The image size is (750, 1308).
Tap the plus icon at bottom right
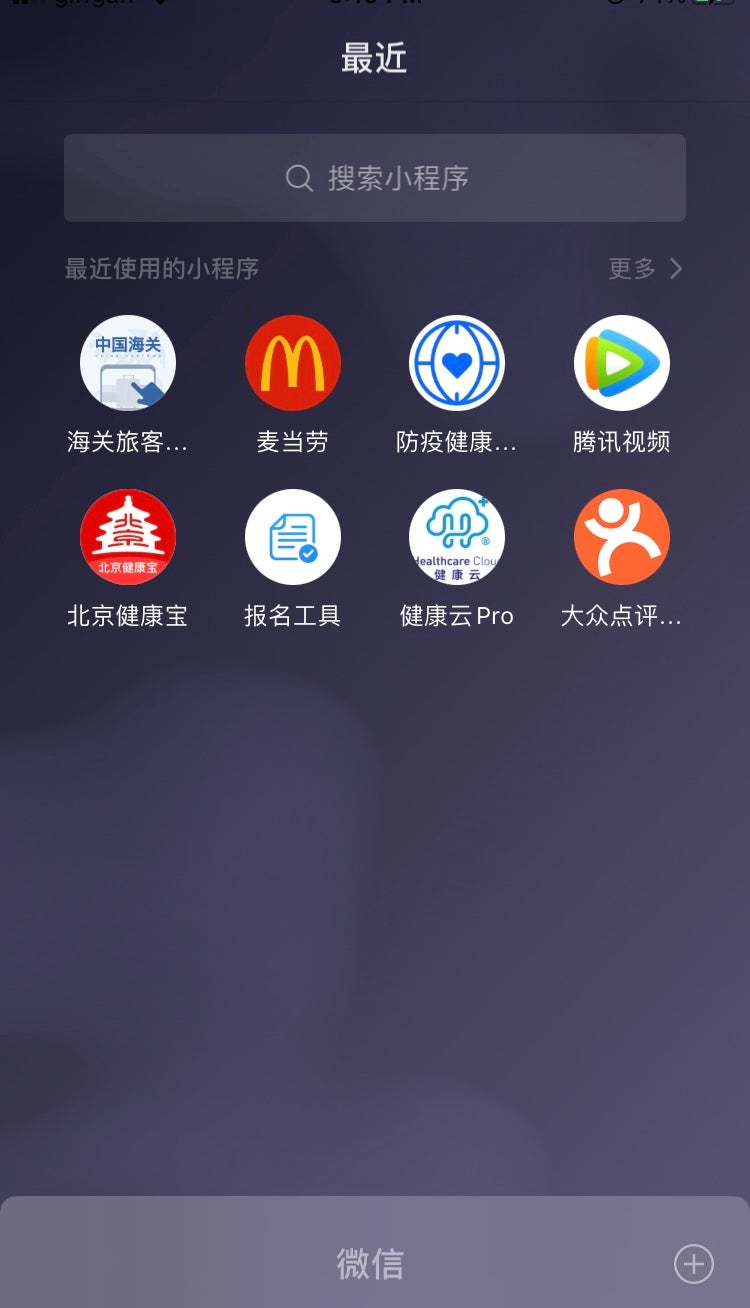(x=694, y=1263)
